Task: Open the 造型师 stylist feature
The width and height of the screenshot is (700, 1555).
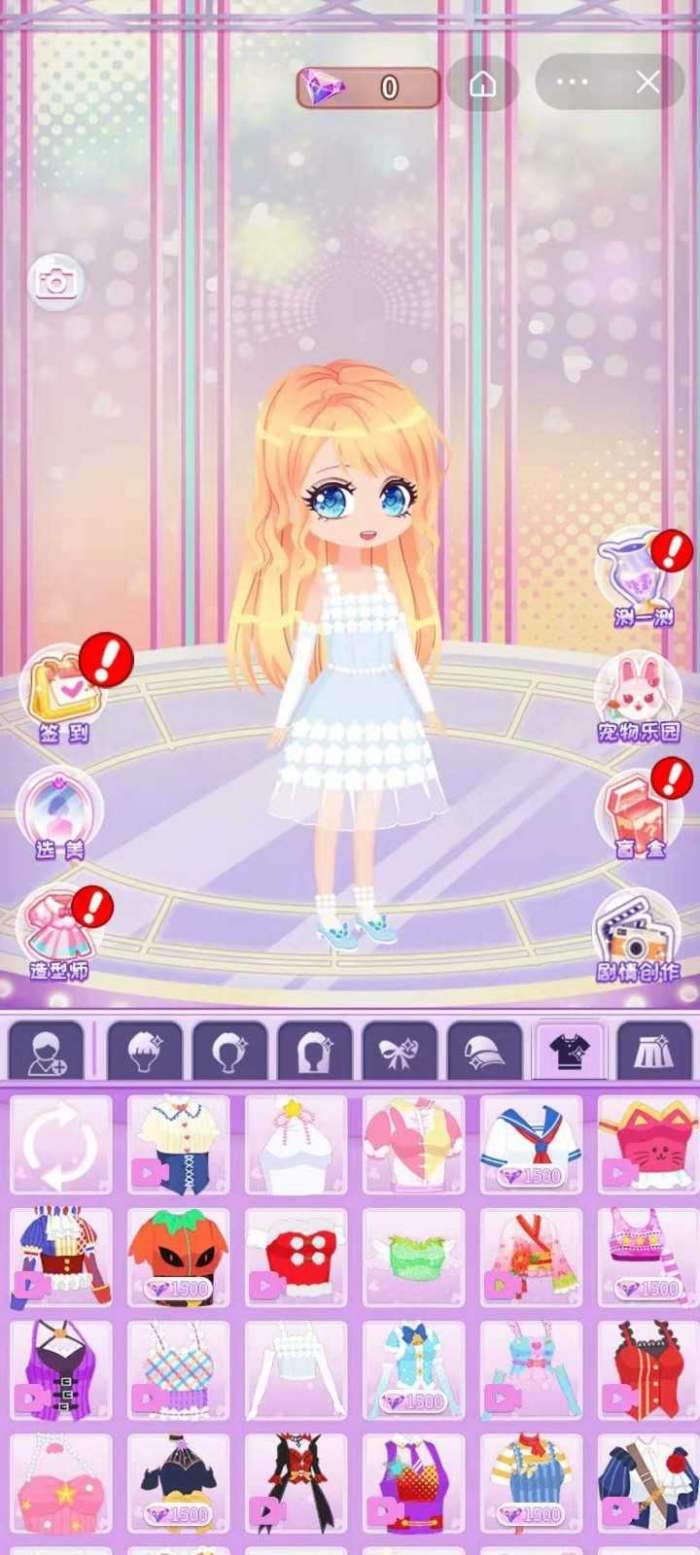Action: pyautogui.click(x=59, y=931)
